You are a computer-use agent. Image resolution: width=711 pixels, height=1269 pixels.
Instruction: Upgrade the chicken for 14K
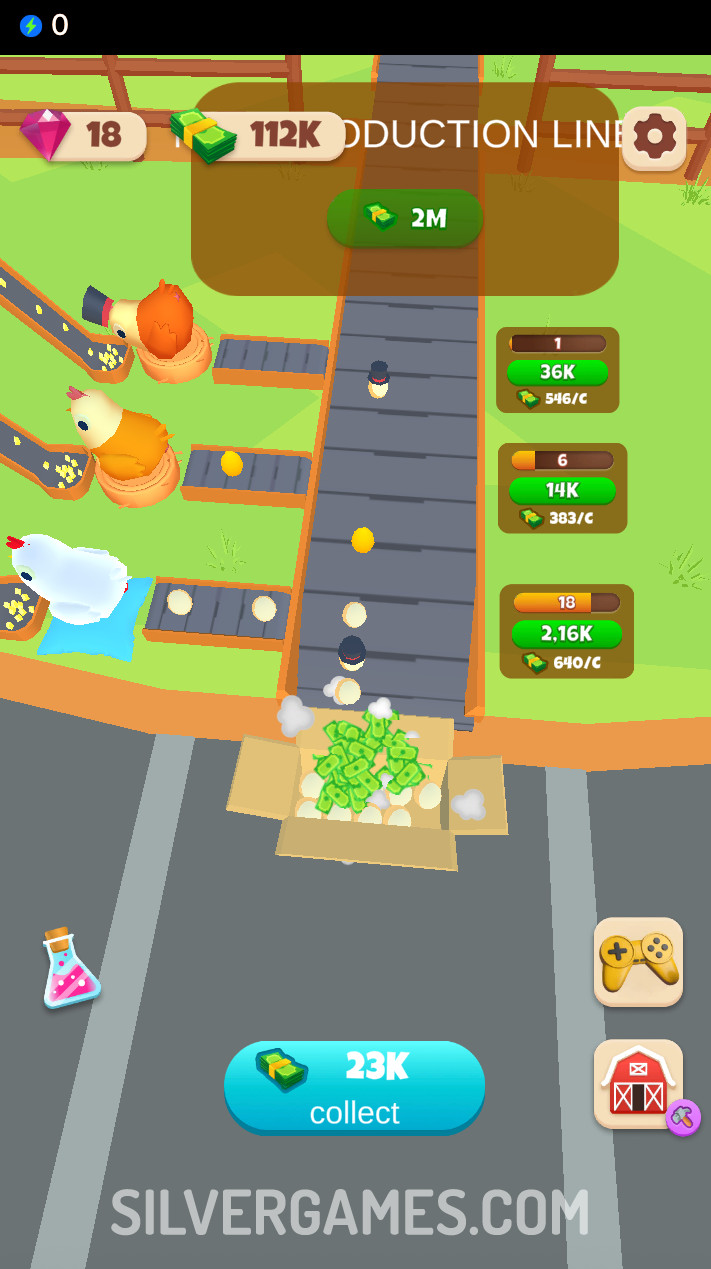click(562, 490)
